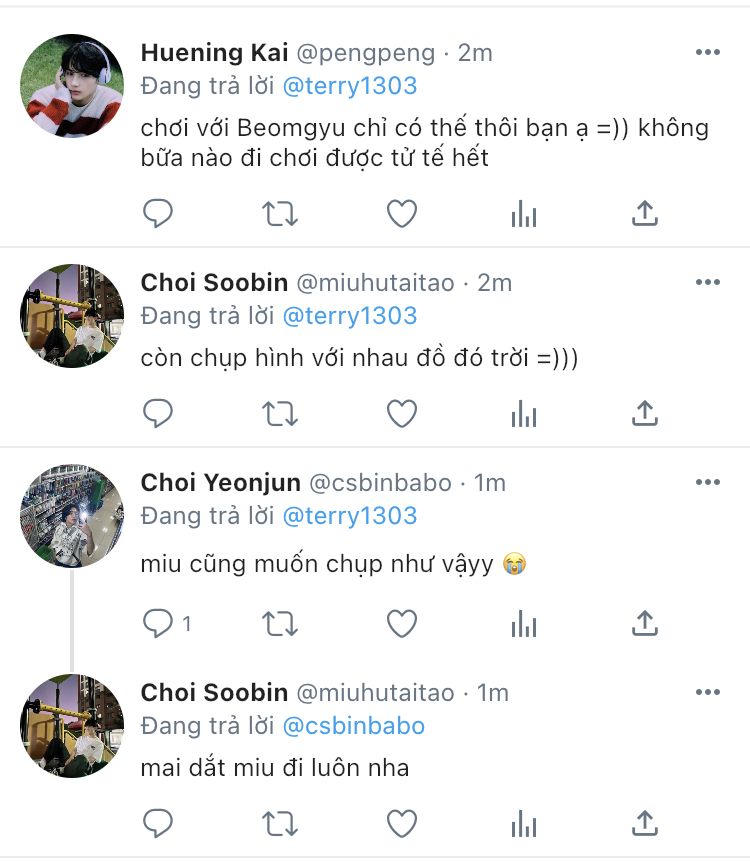Open @terry1303 link in Soobin's chụp hình reply
Screen dimensions: 750x862
click(349, 316)
